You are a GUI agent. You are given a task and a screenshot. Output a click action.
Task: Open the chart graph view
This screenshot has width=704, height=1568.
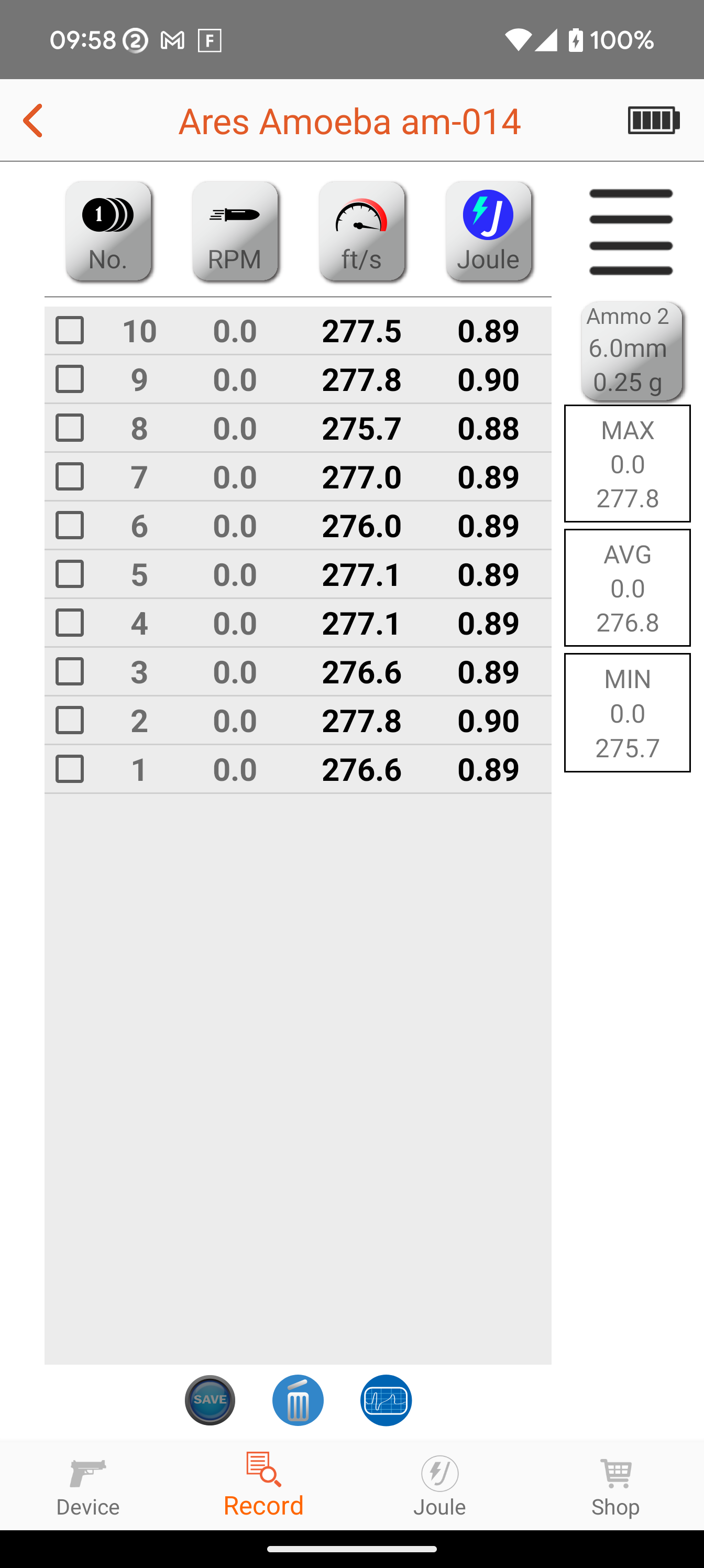pos(386,1400)
